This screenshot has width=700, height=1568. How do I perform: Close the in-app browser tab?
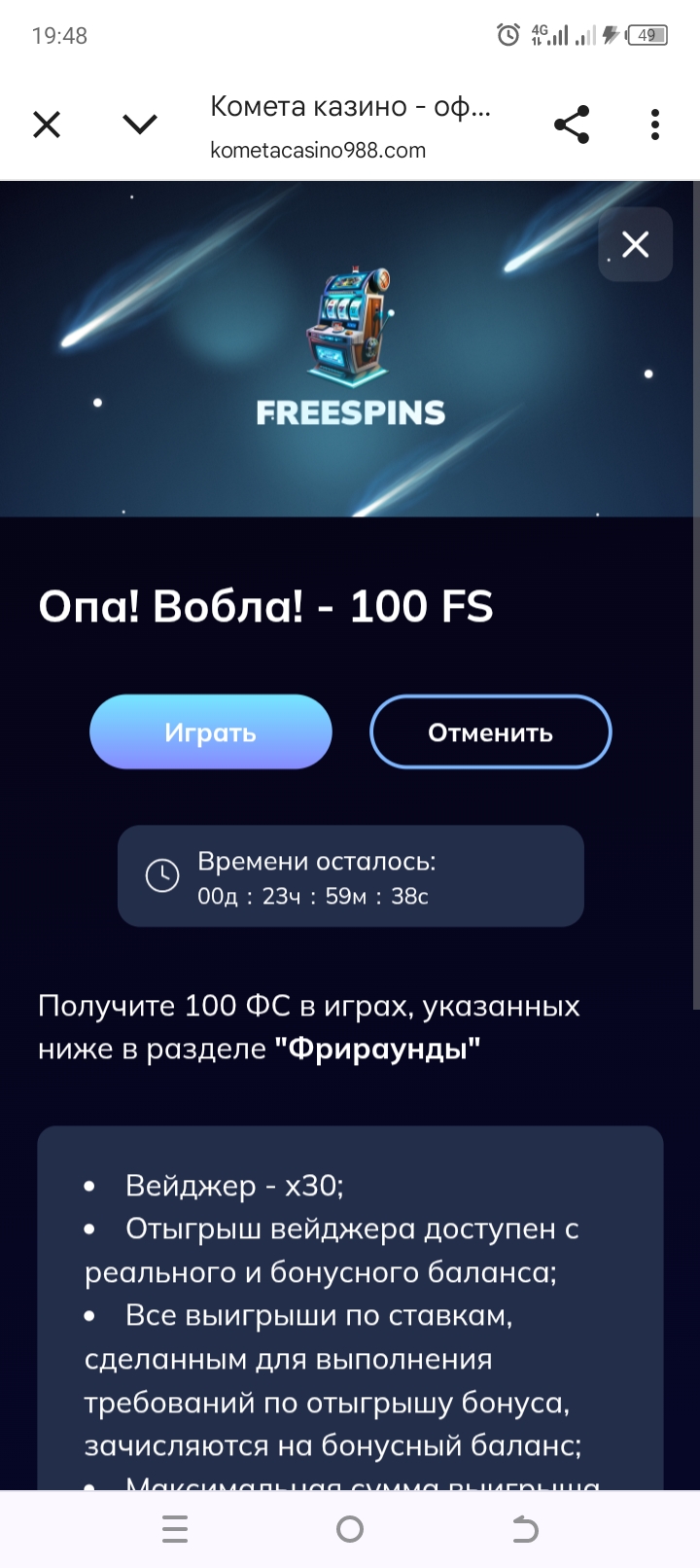click(47, 125)
